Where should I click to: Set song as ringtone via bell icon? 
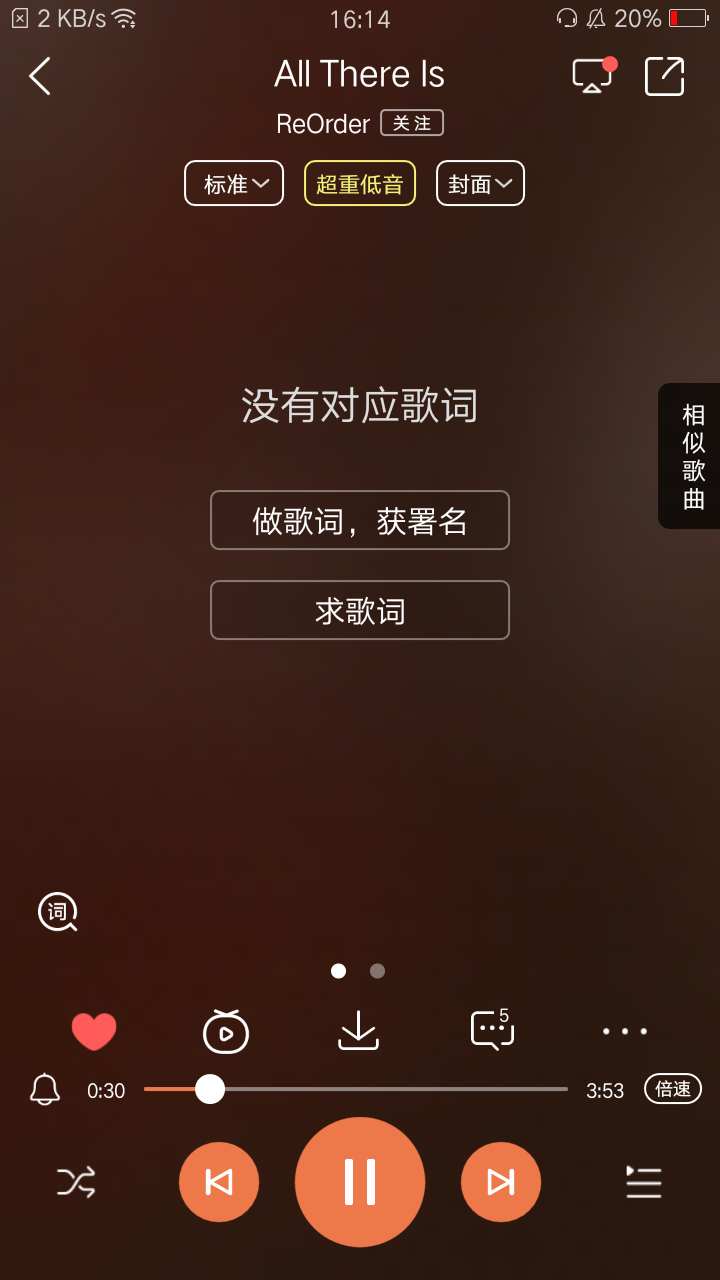pos(45,1089)
